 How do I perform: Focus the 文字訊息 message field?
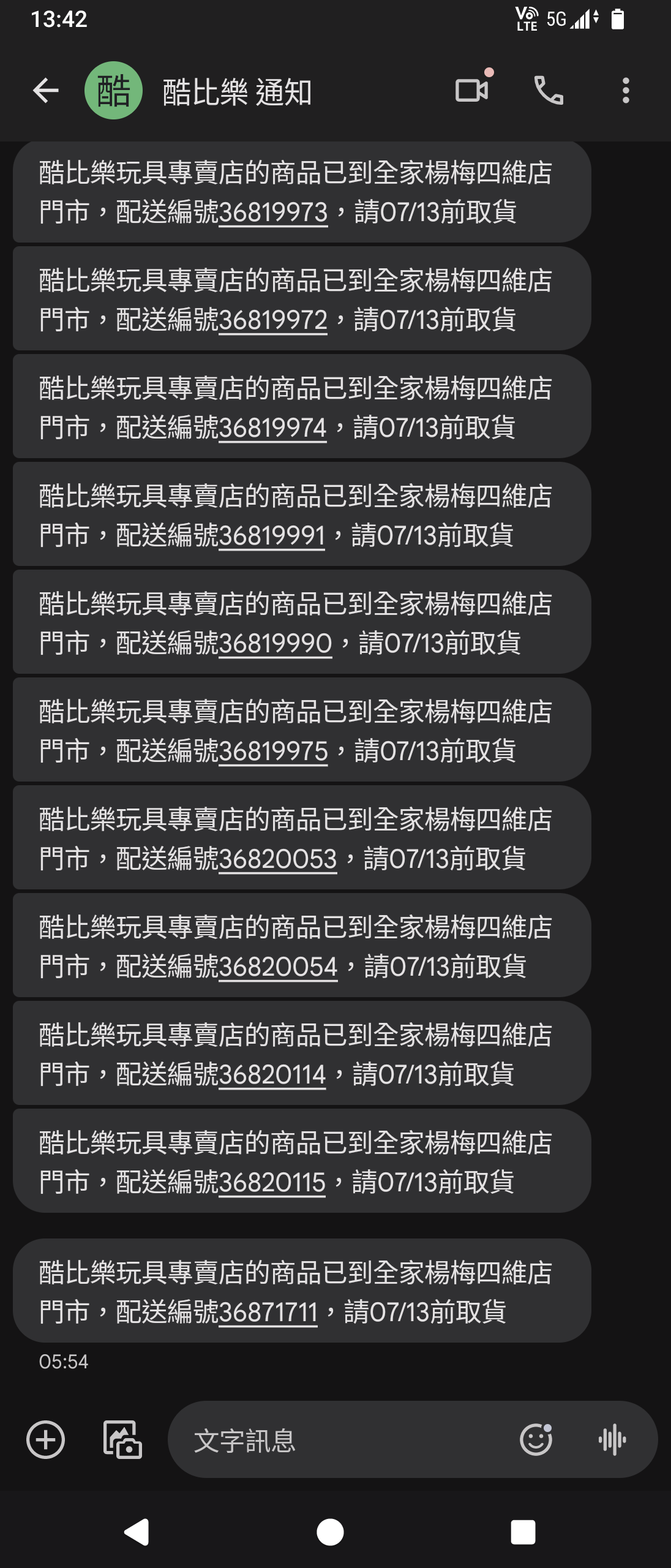tap(343, 1440)
